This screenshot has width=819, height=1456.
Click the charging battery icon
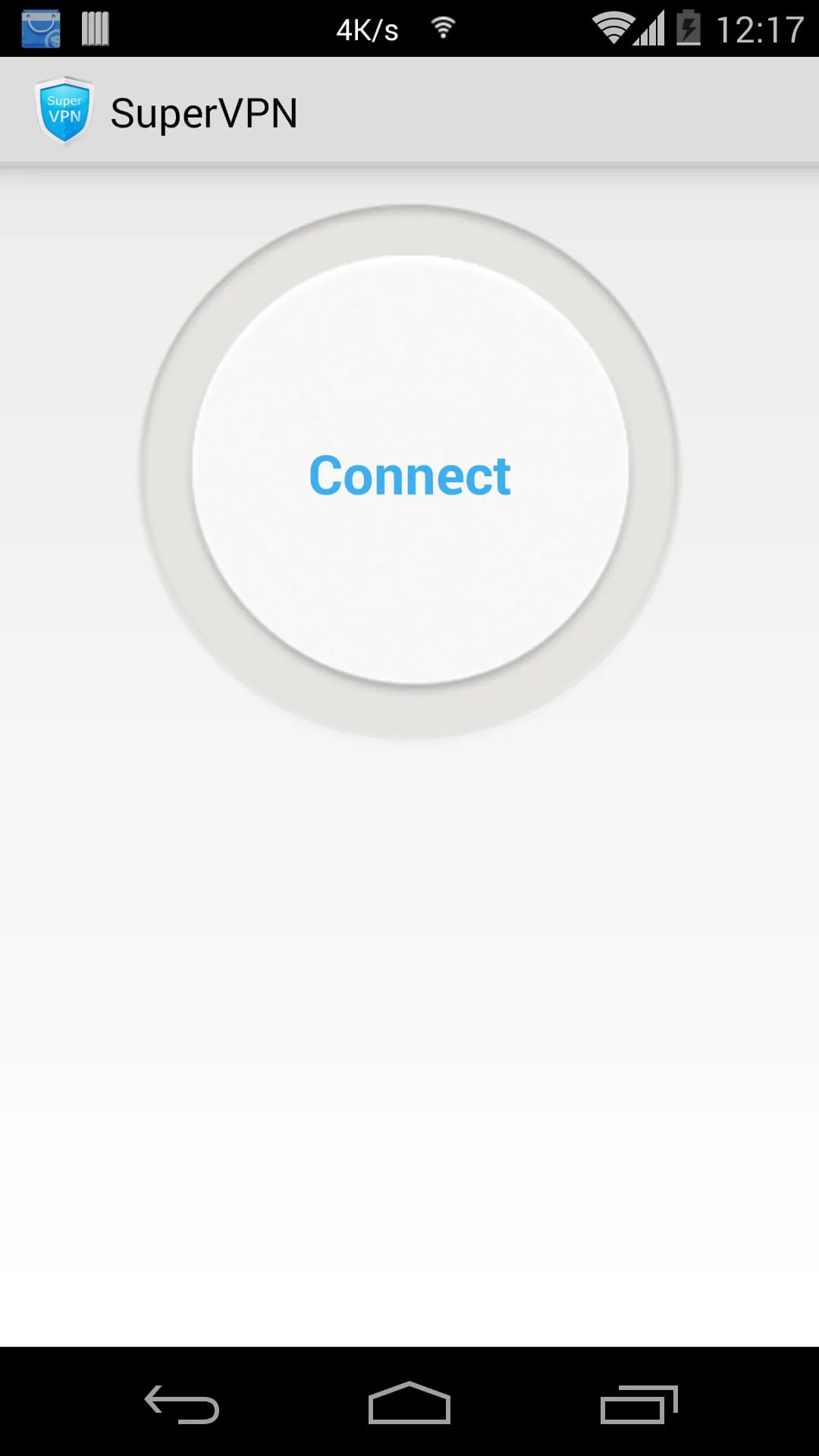pyautogui.click(x=689, y=29)
